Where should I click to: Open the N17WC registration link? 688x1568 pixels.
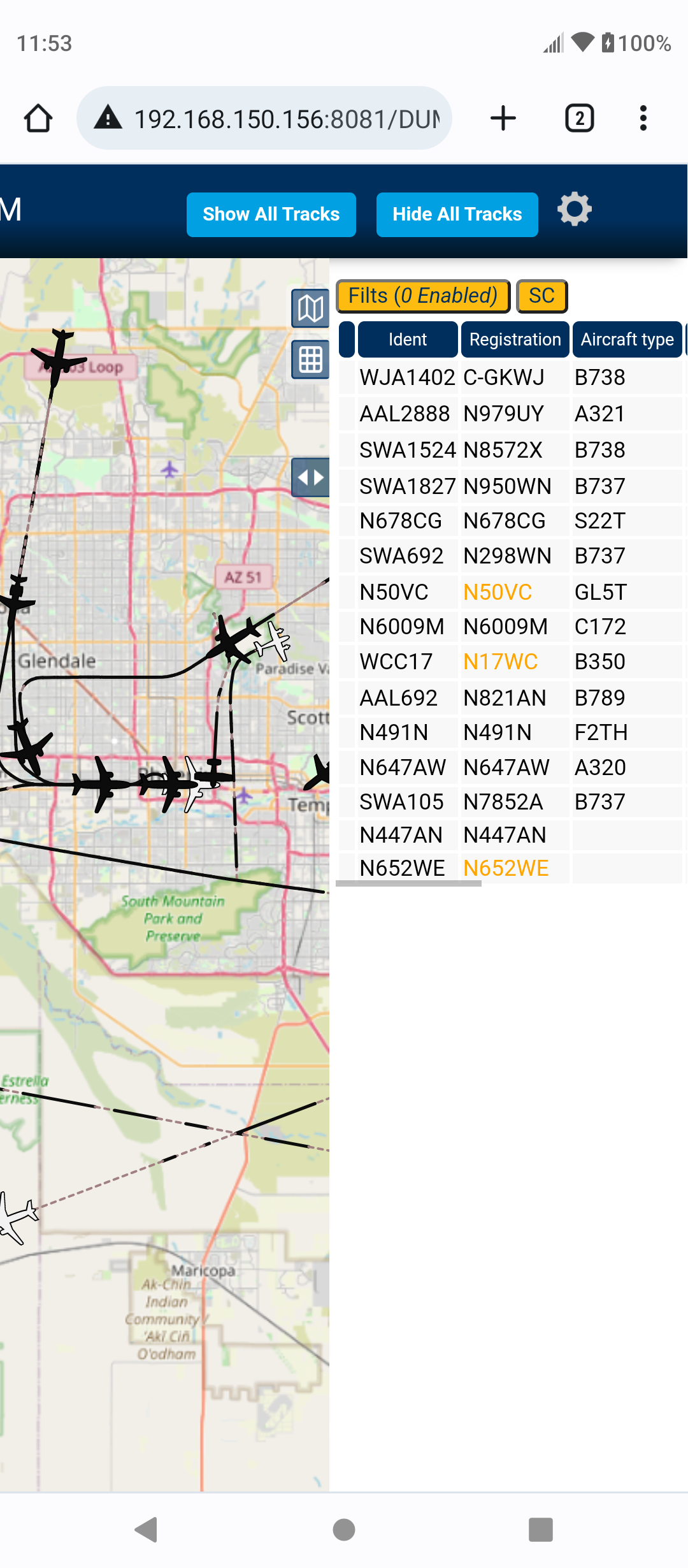[500, 662]
